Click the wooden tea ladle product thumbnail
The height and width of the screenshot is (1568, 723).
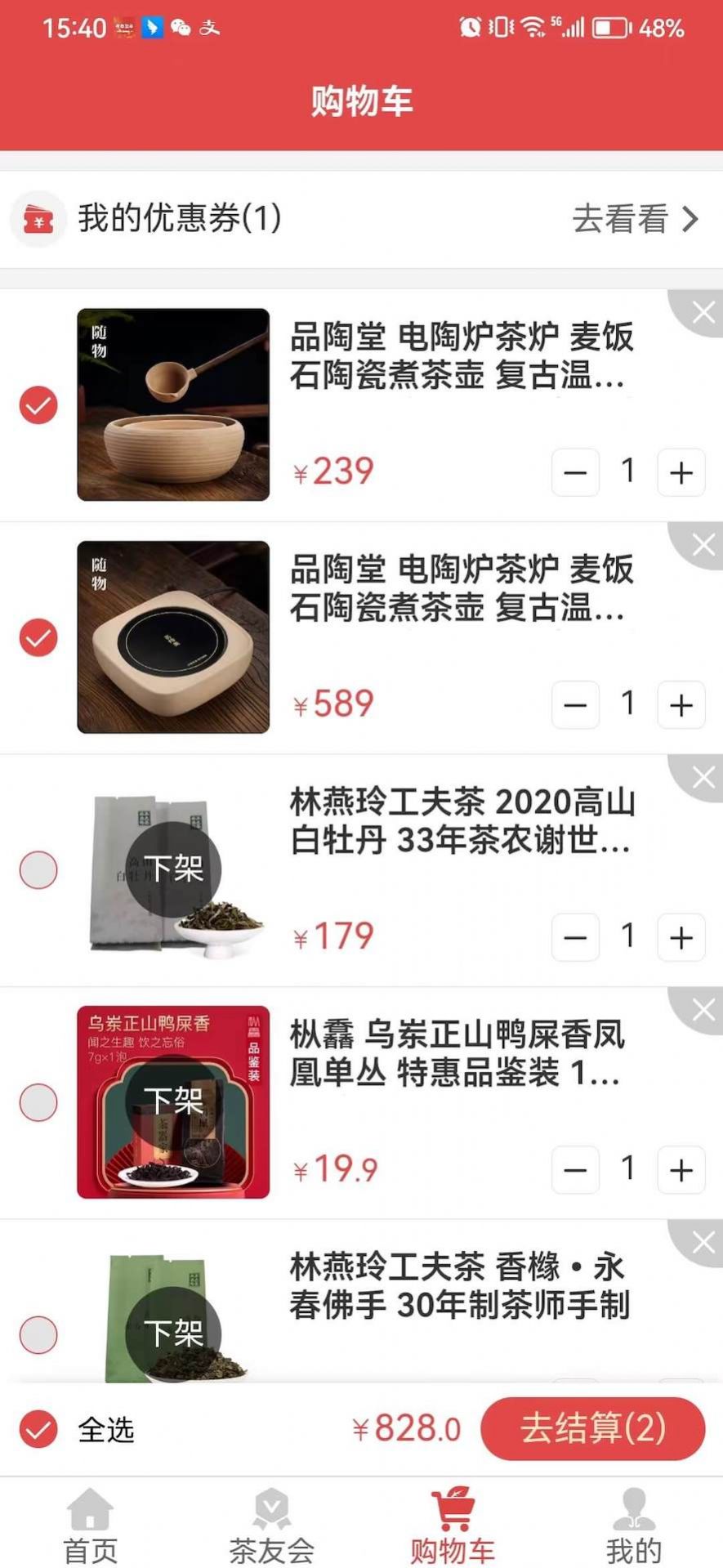pyautogui.click(x=172, y=404)
